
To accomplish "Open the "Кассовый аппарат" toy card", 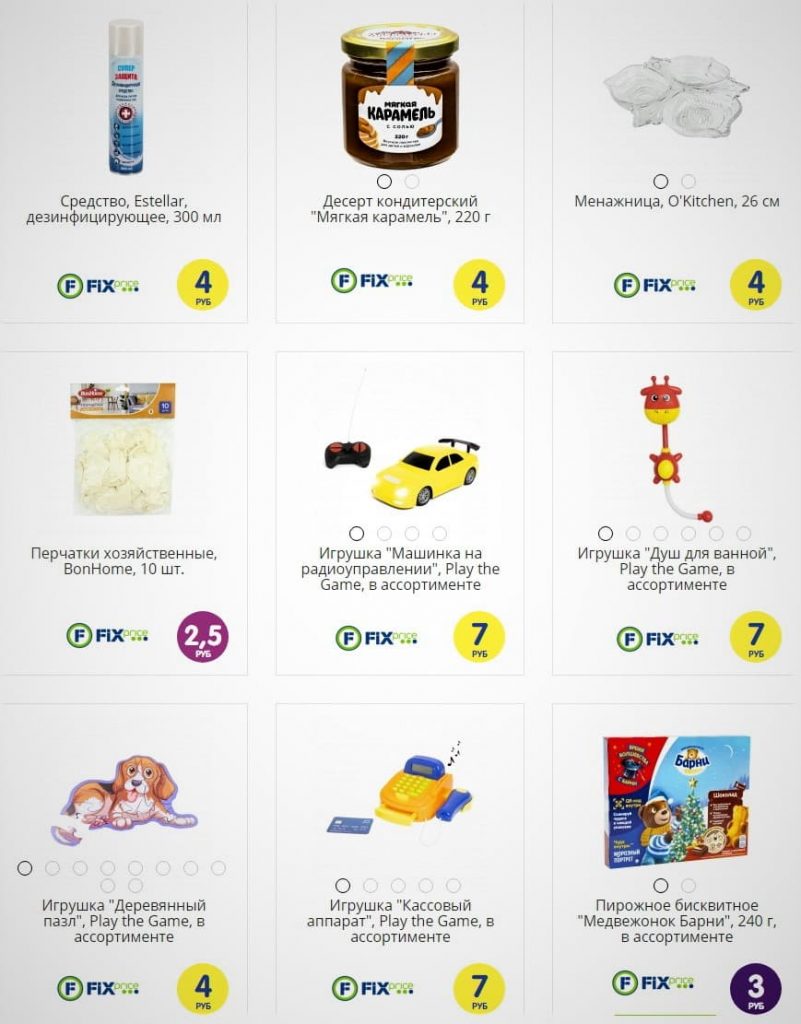I will pos(399,800).
